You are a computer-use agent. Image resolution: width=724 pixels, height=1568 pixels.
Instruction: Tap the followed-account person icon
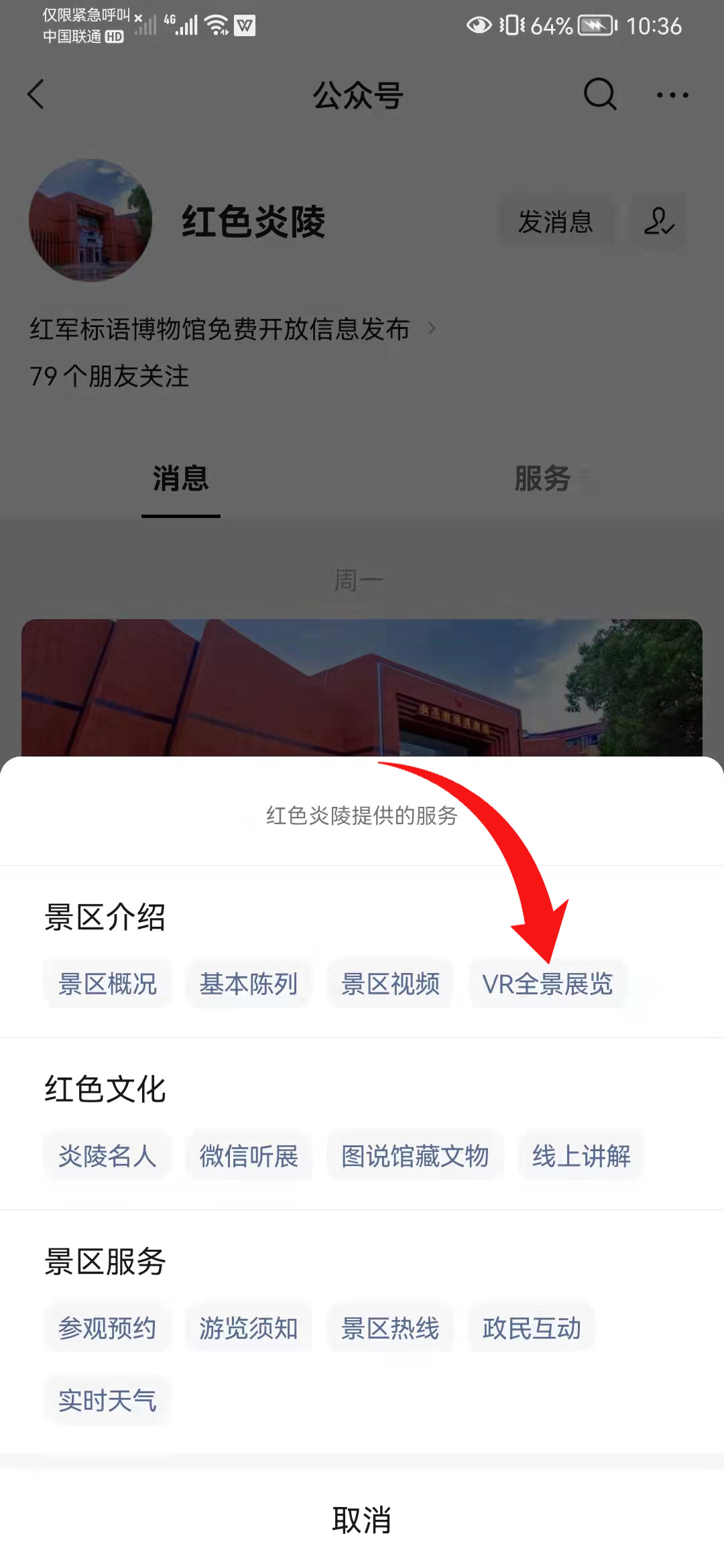pyautogui.click(x=658, y=221)
